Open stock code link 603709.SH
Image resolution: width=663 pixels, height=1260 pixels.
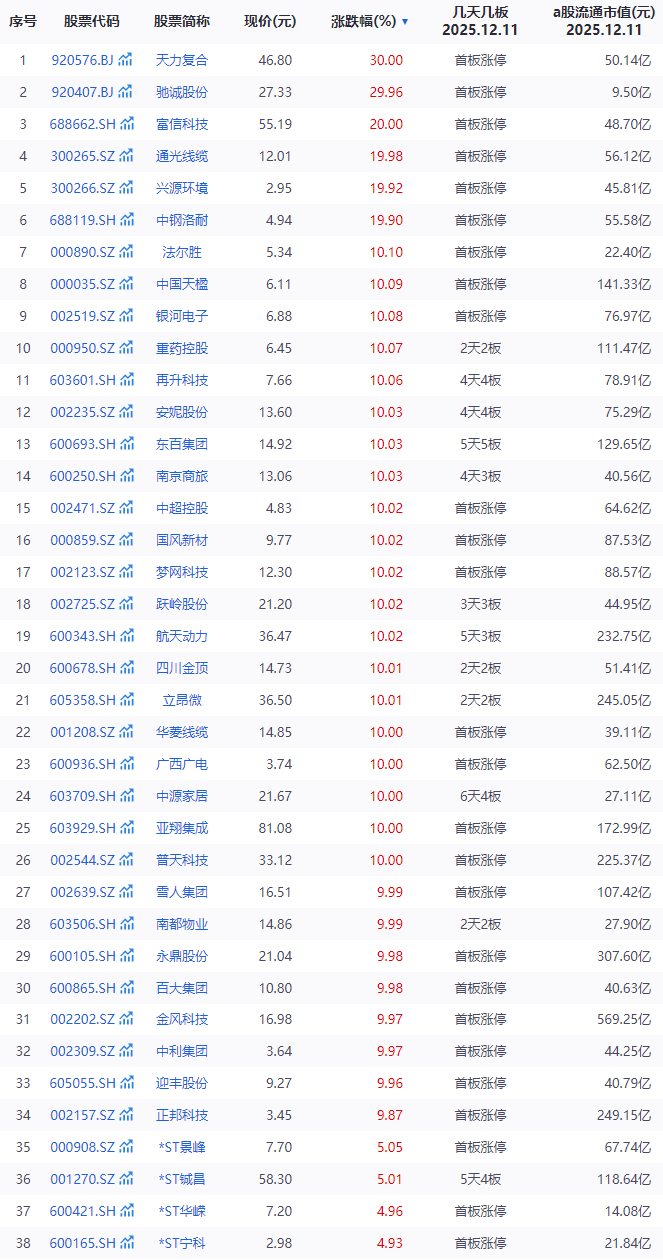(82, 796)
